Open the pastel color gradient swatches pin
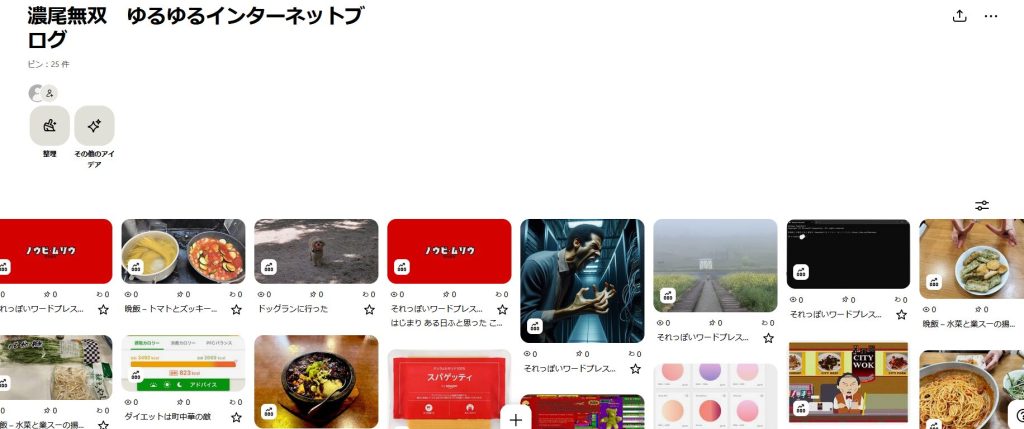Image resolution: width=1024 pixels, height=429 pixels. [715, 396]
